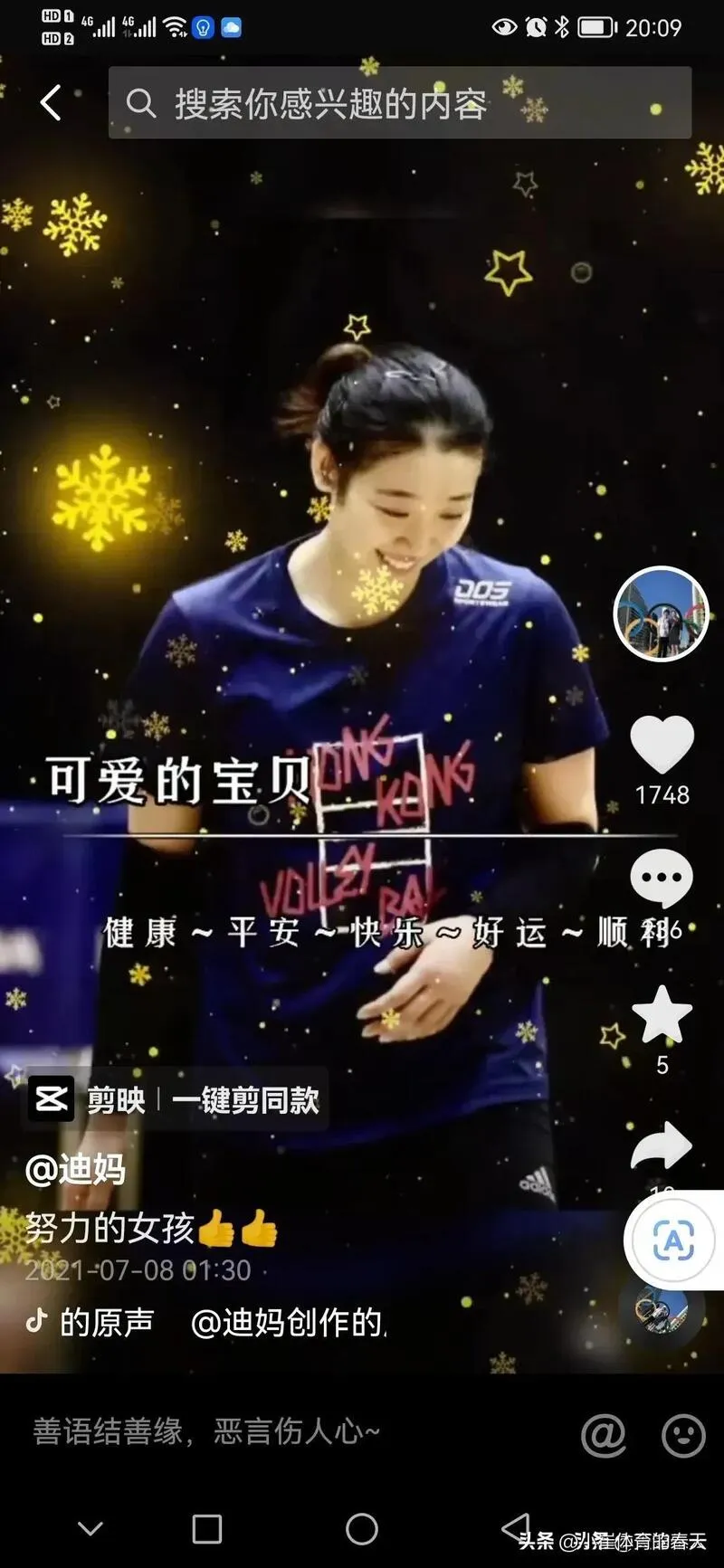The height and width of the screenshot is (1568, 724).
Task: Open 剪映 一键剪同款 template button
Action: [x=177, y=1099]
